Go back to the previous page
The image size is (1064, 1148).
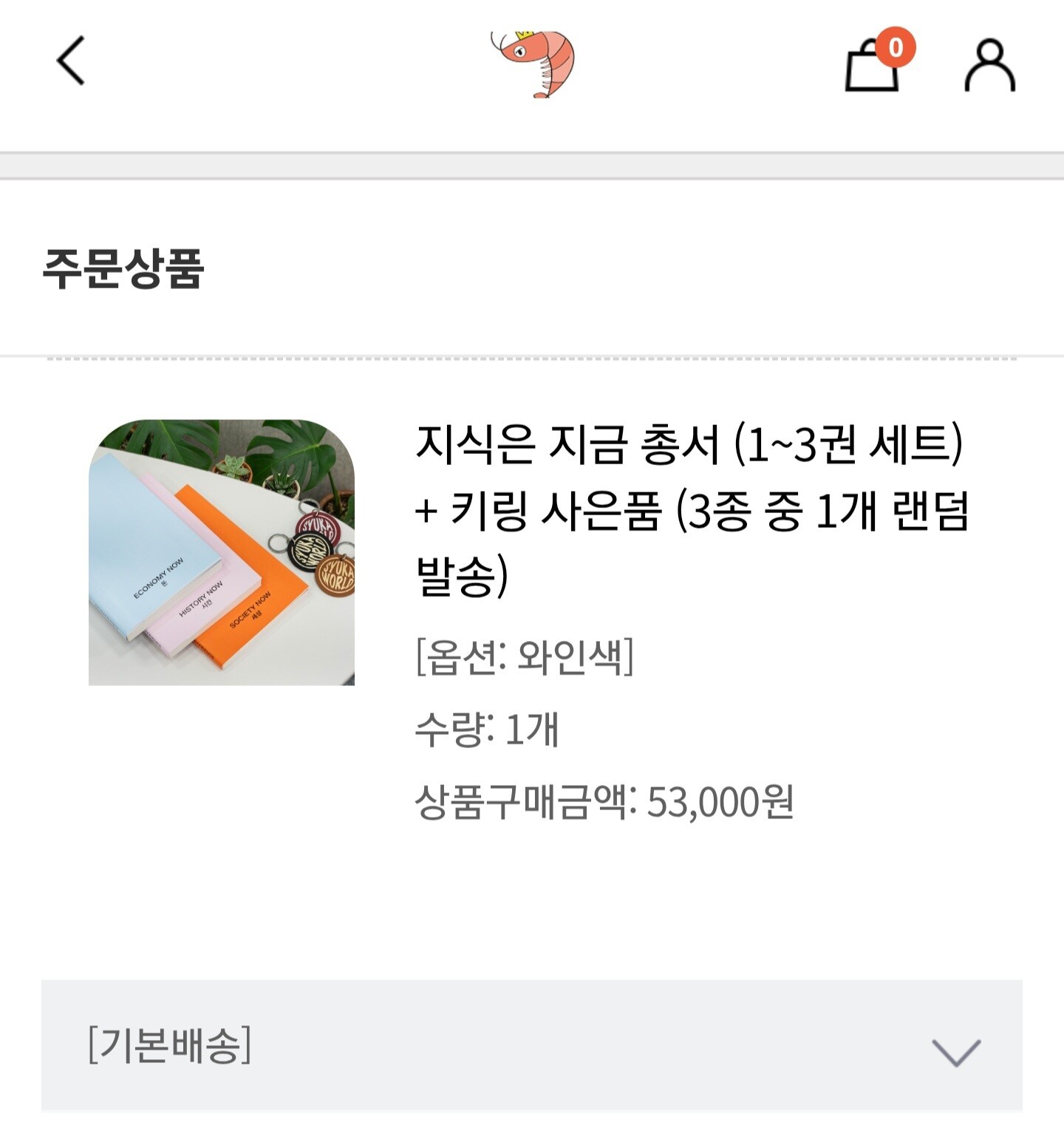click(x=71, y=61)
